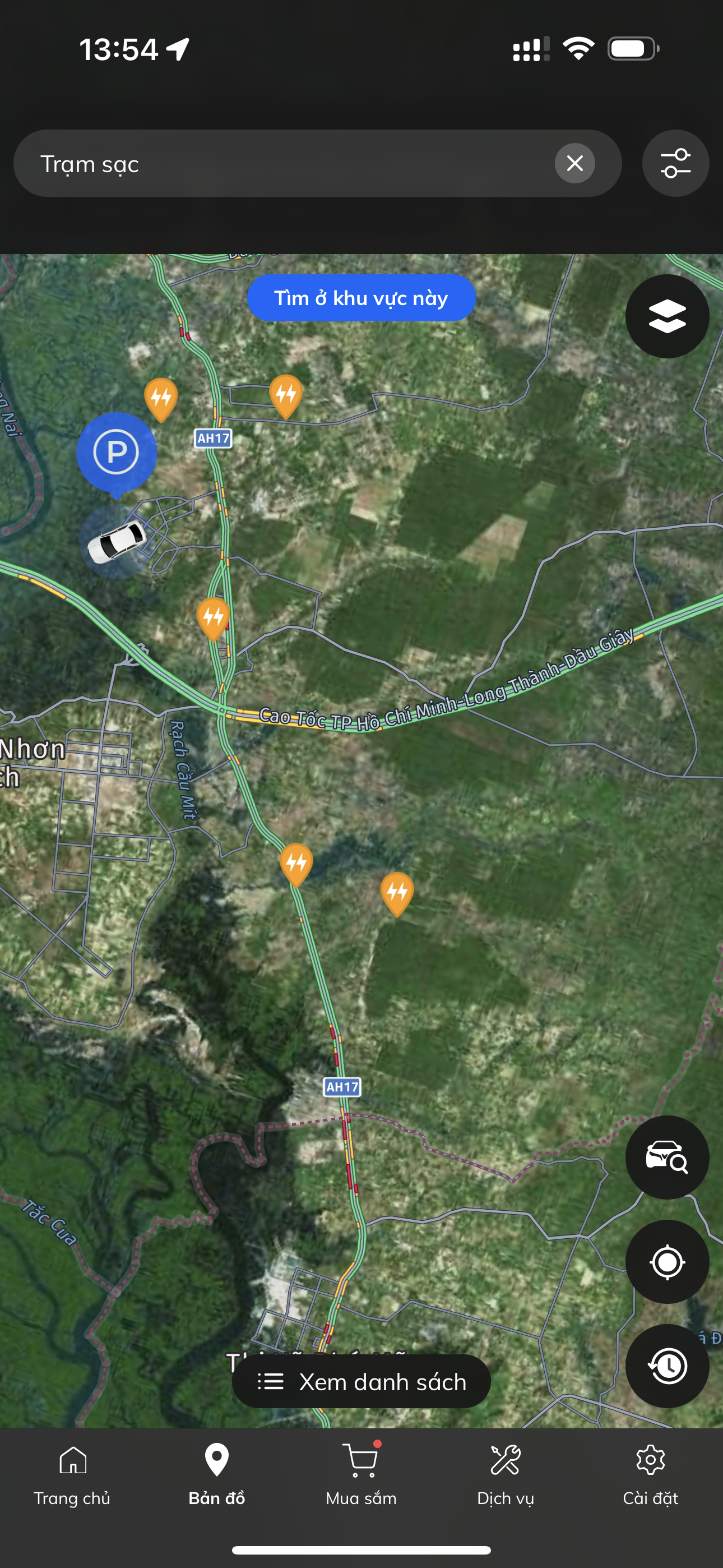Screen dimensions: 723x1568
Task: Open the map layers selector
Action: tap(667, 316)
